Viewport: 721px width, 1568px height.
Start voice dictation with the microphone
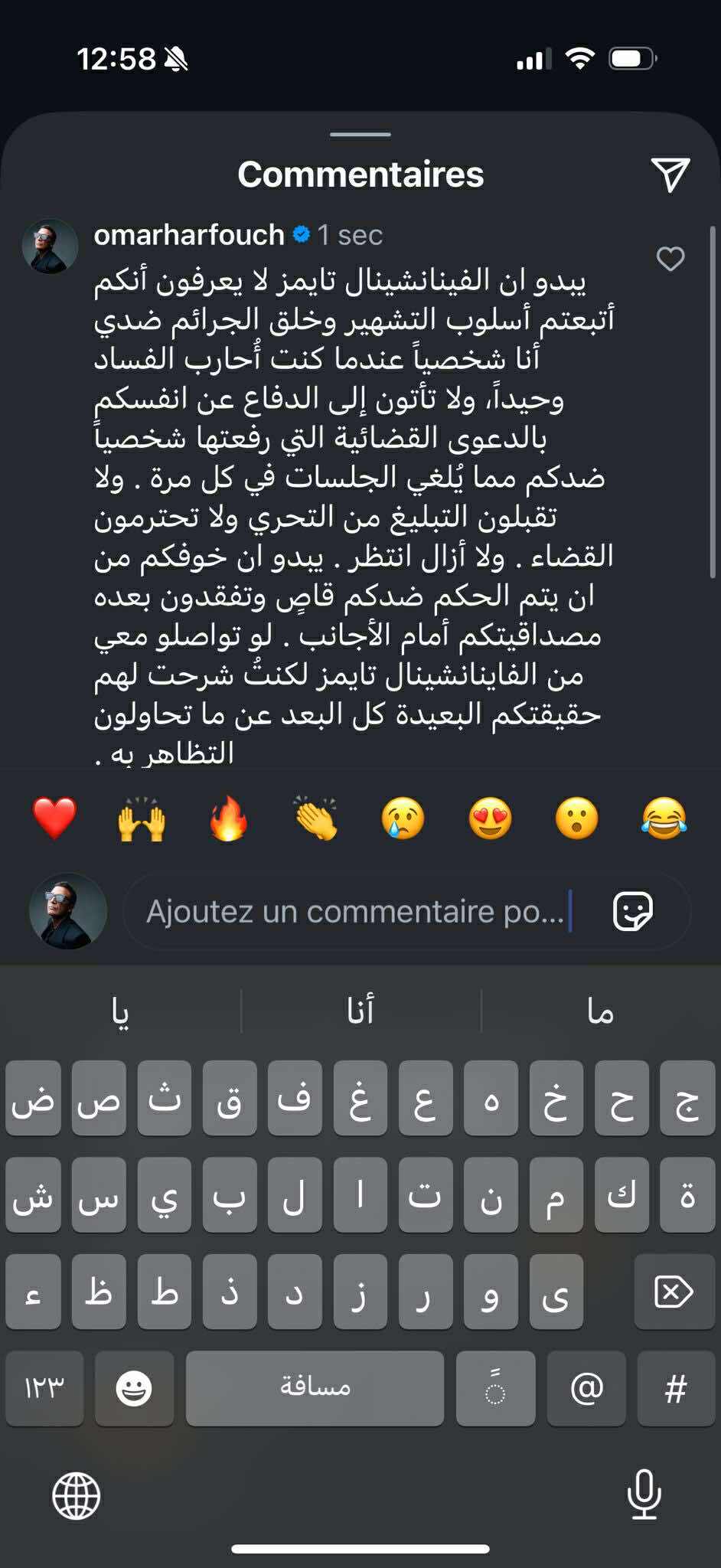coord(644,1494)
